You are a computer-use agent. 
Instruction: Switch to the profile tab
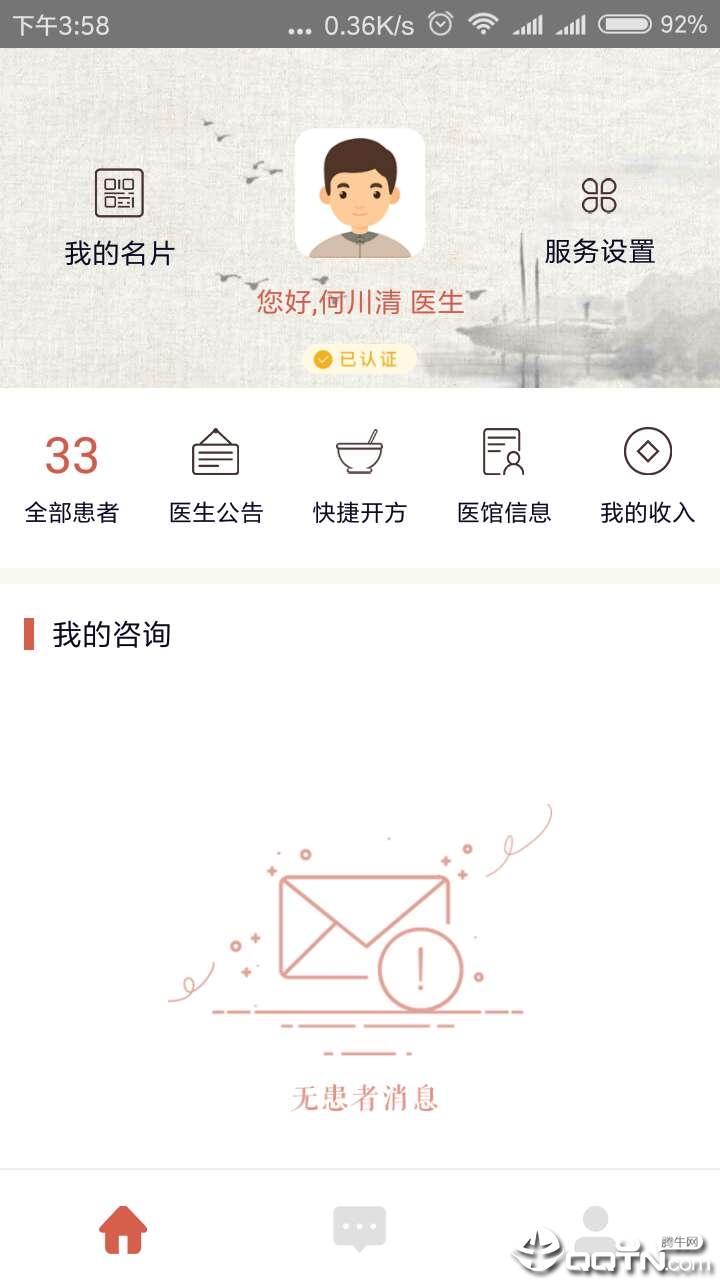coord(596,1228)
